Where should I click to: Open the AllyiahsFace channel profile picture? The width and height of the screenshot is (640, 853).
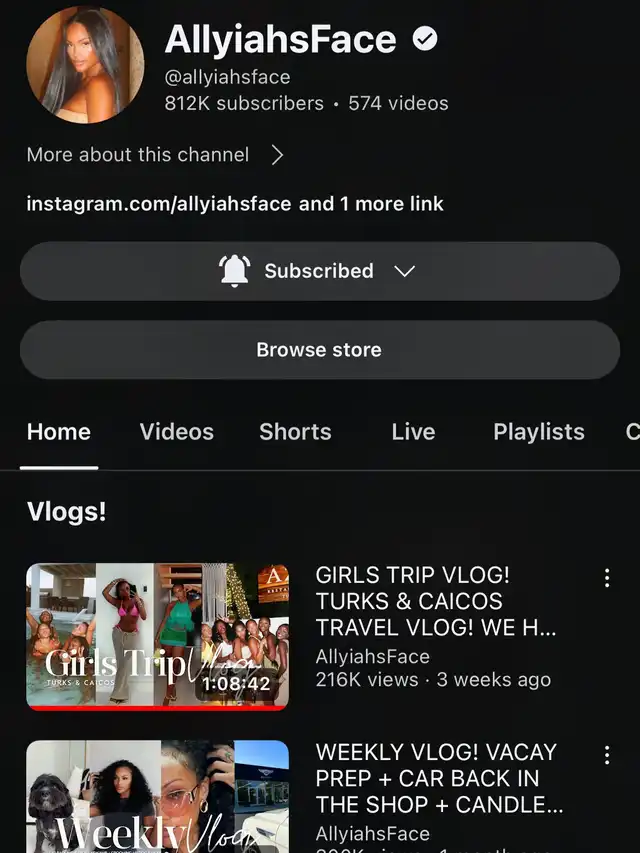pyautogui.click(x=85, y=65)
